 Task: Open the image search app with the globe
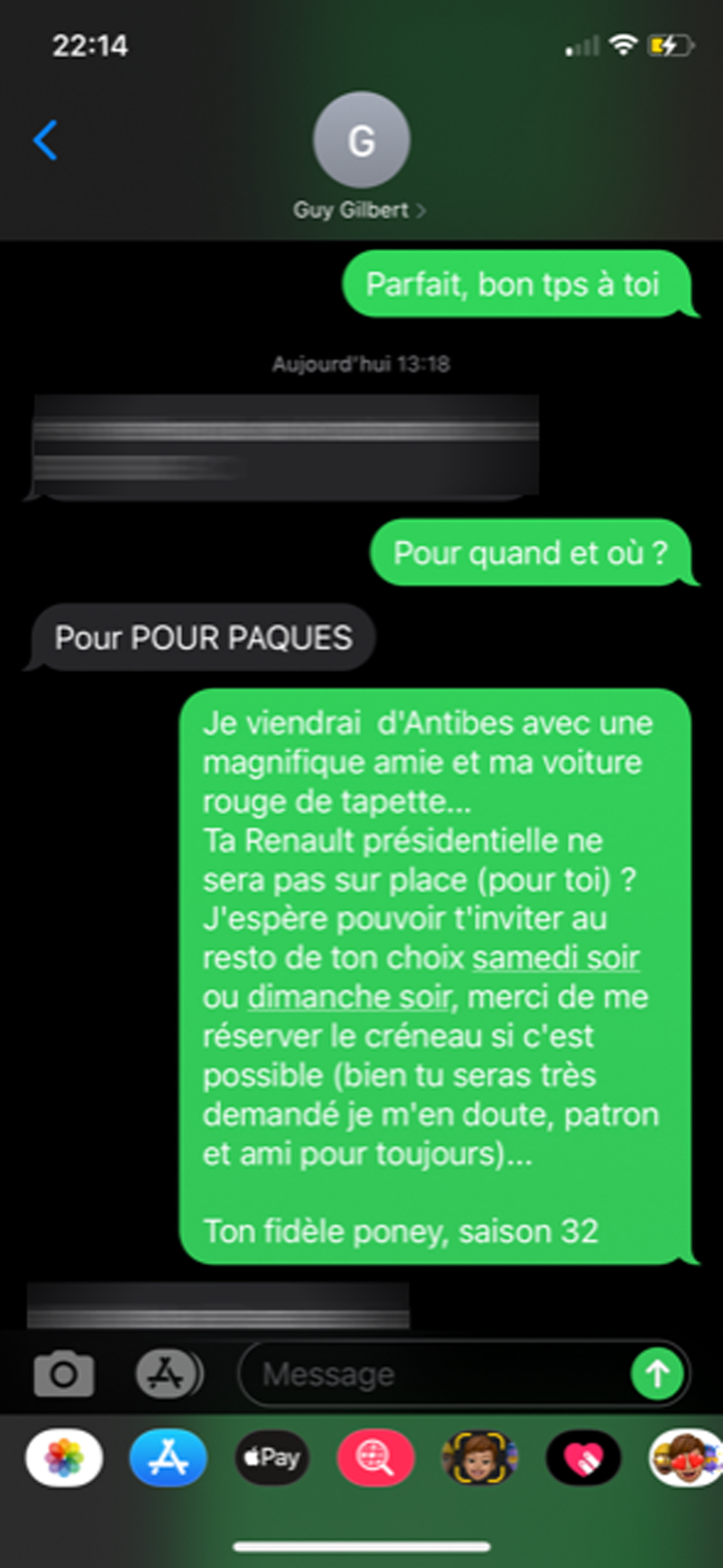coord(375,1458)
